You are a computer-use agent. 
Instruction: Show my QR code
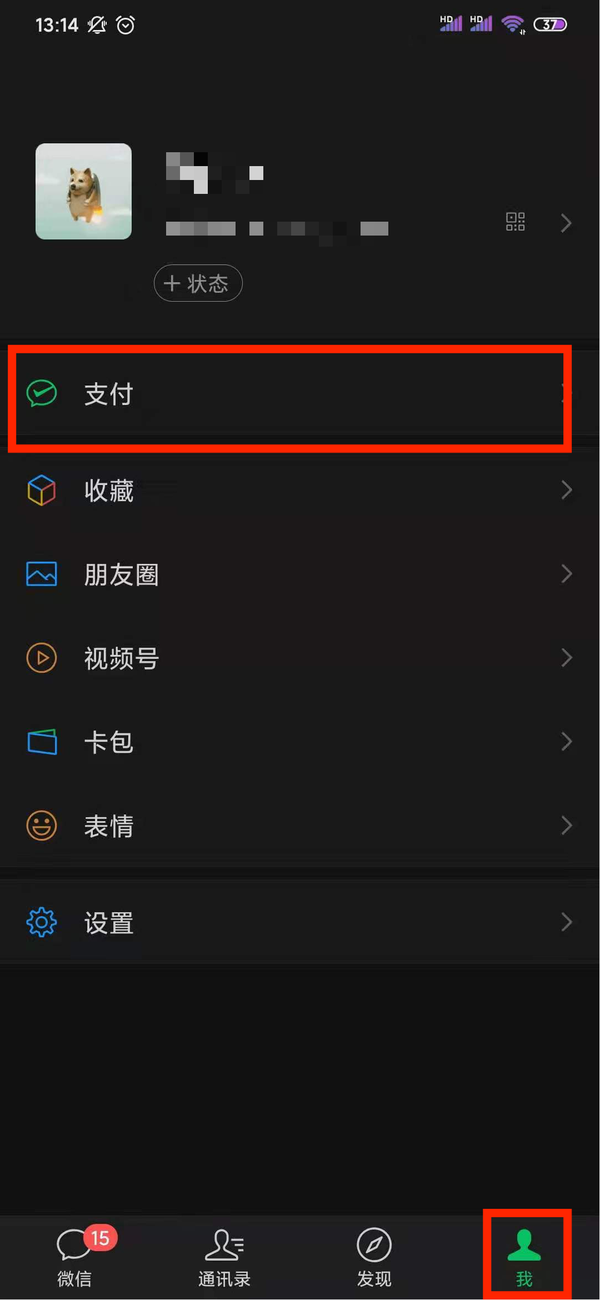(515, 222)
